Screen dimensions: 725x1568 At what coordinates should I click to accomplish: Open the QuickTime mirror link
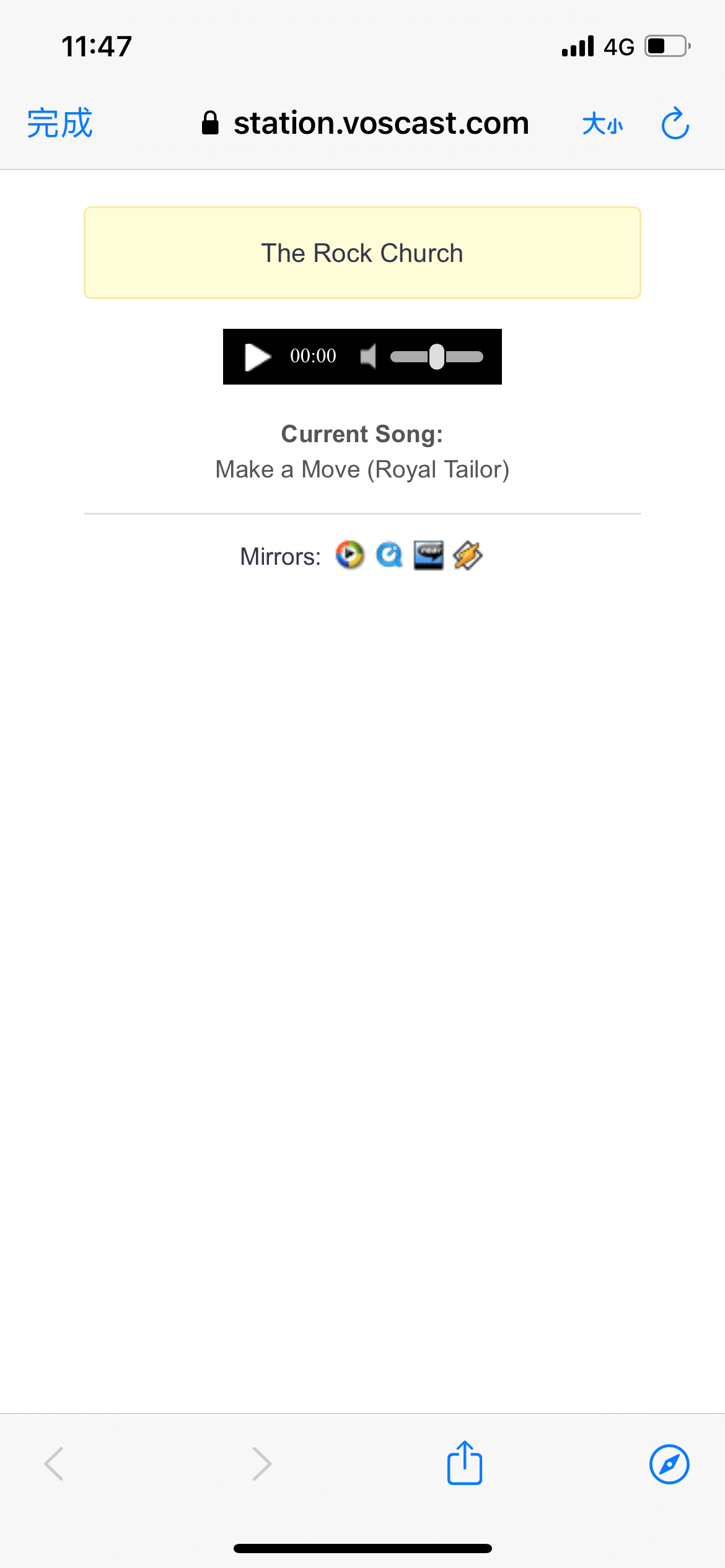tap(389, 555)
